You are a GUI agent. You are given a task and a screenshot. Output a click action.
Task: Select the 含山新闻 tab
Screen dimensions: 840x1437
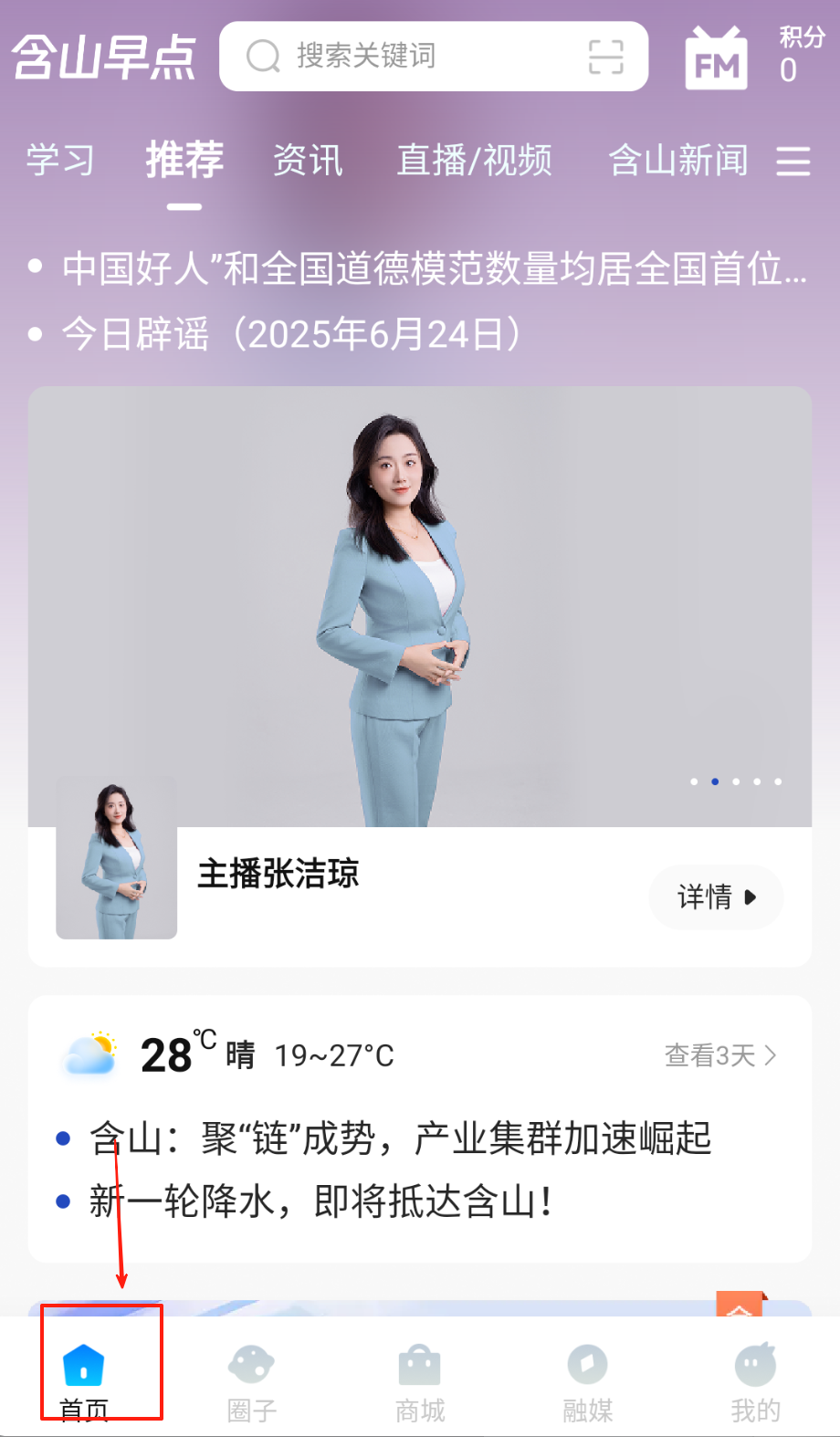tap(677, 161)
